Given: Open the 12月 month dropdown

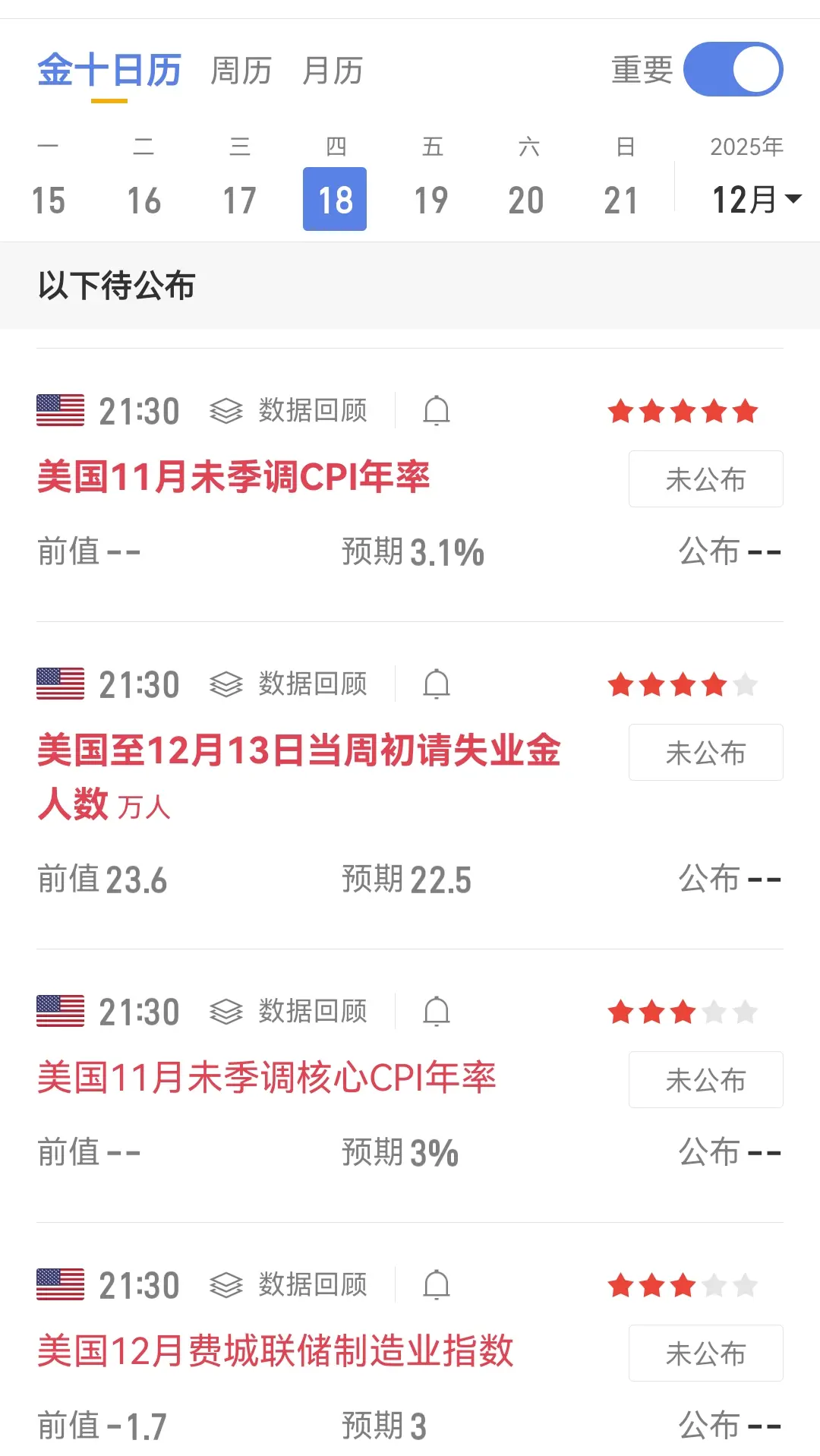Looking at the screenshot, I should pyautogui.click(x=755, y=199).
